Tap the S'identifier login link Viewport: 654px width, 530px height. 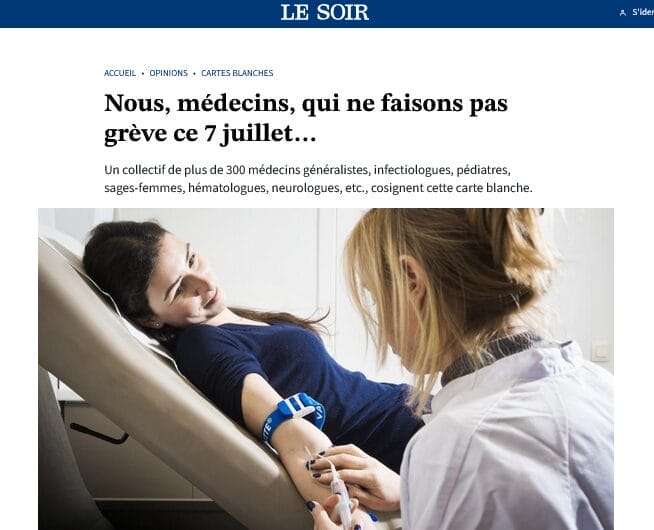tap(637, 13)
